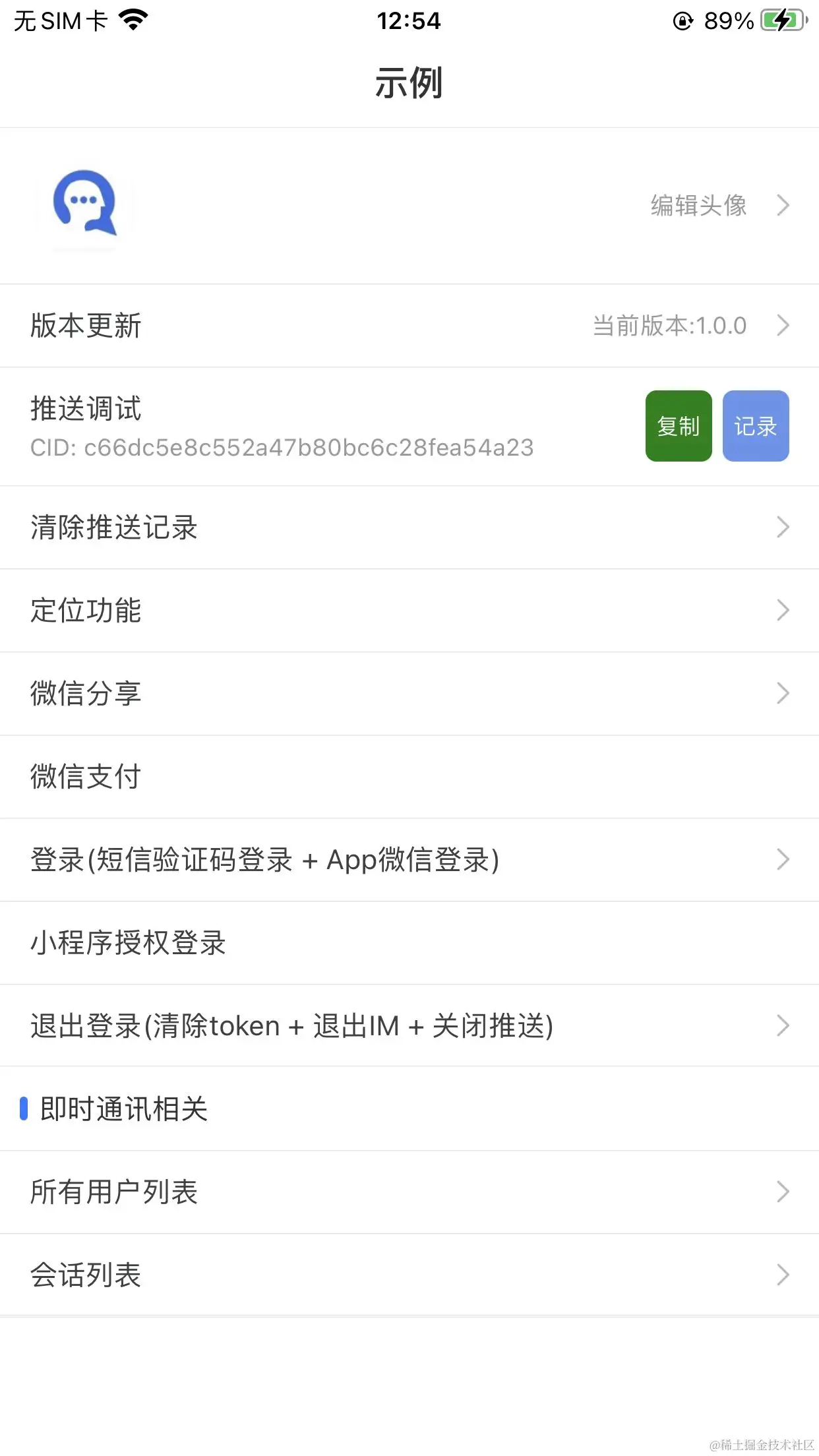Image resolution: width=819 pixels, height=1456 pixels.
Task: Open 定位功能
Action: tap(409, 611)
